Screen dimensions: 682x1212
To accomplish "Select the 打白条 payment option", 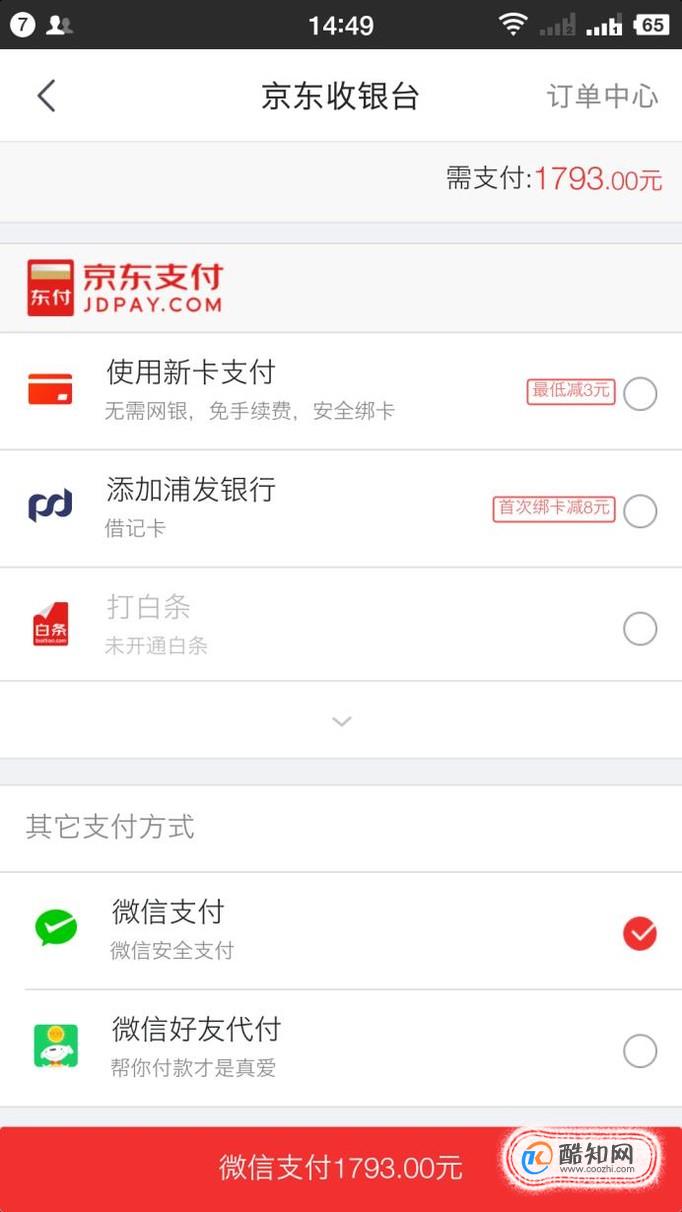I will [341, 626].
